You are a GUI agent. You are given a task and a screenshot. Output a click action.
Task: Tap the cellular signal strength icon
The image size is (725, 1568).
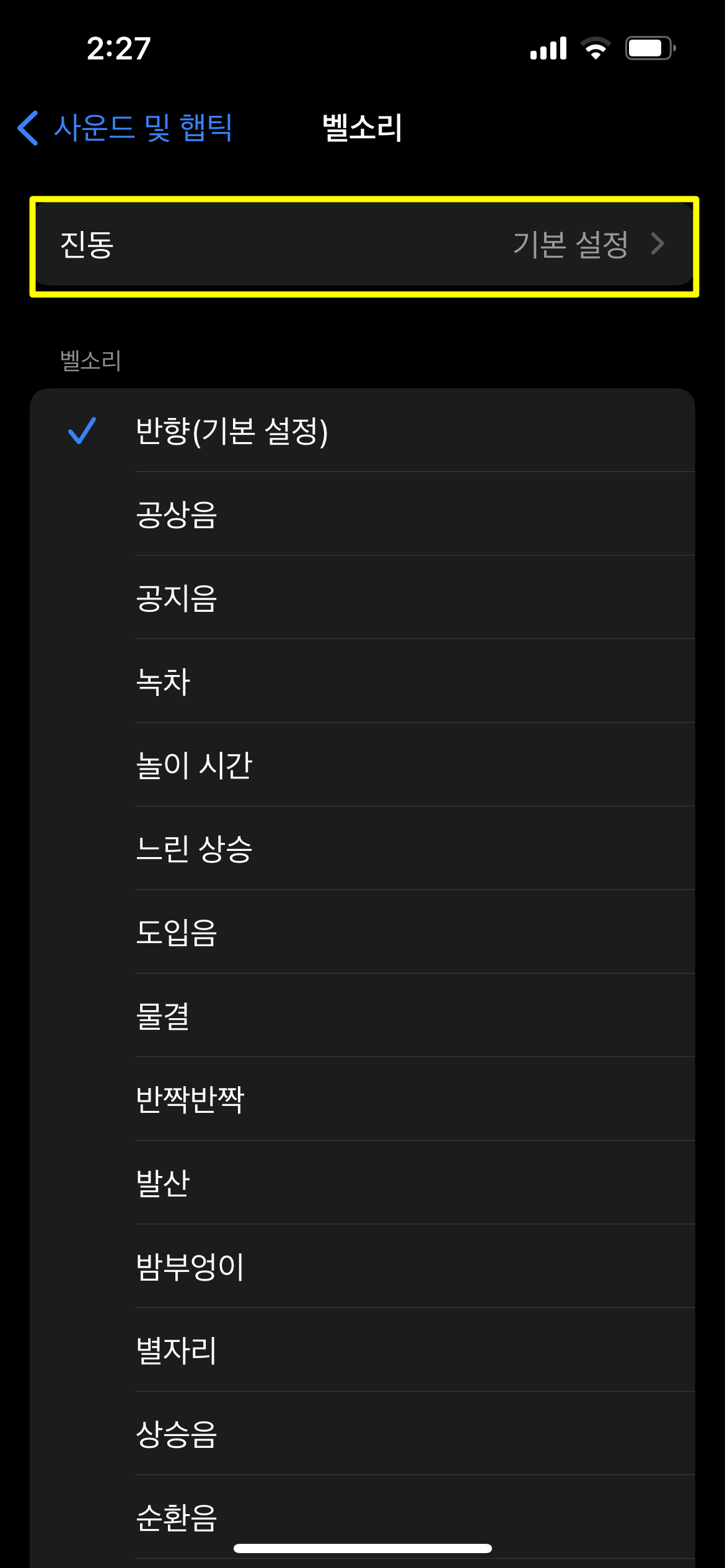(x=548, y=47)
